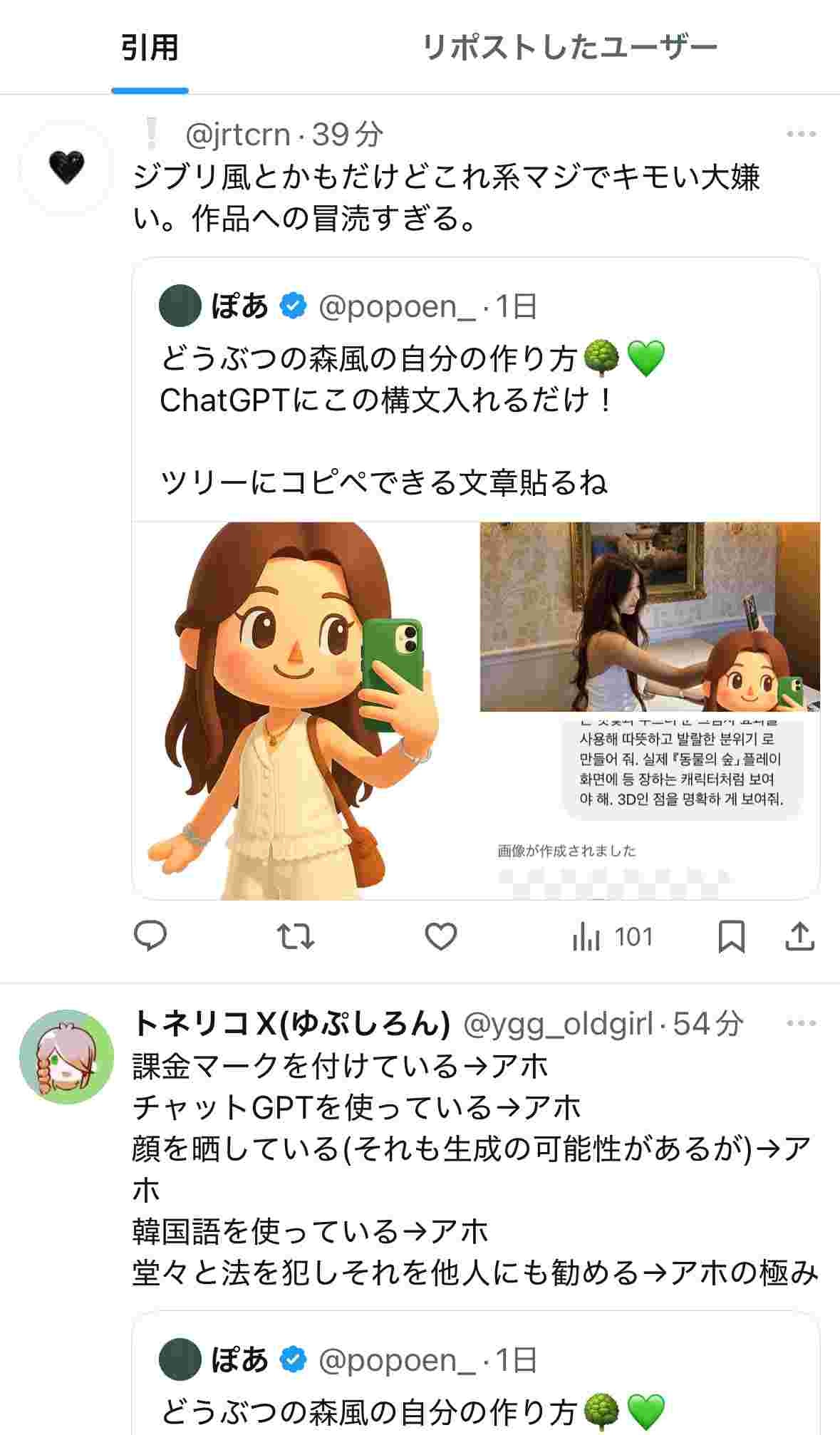This screenshot has height=1435, width=840.
Task: Open overflow menu on @jrtcrn's post
Action: pyautogui.click(x=801, y=134)
